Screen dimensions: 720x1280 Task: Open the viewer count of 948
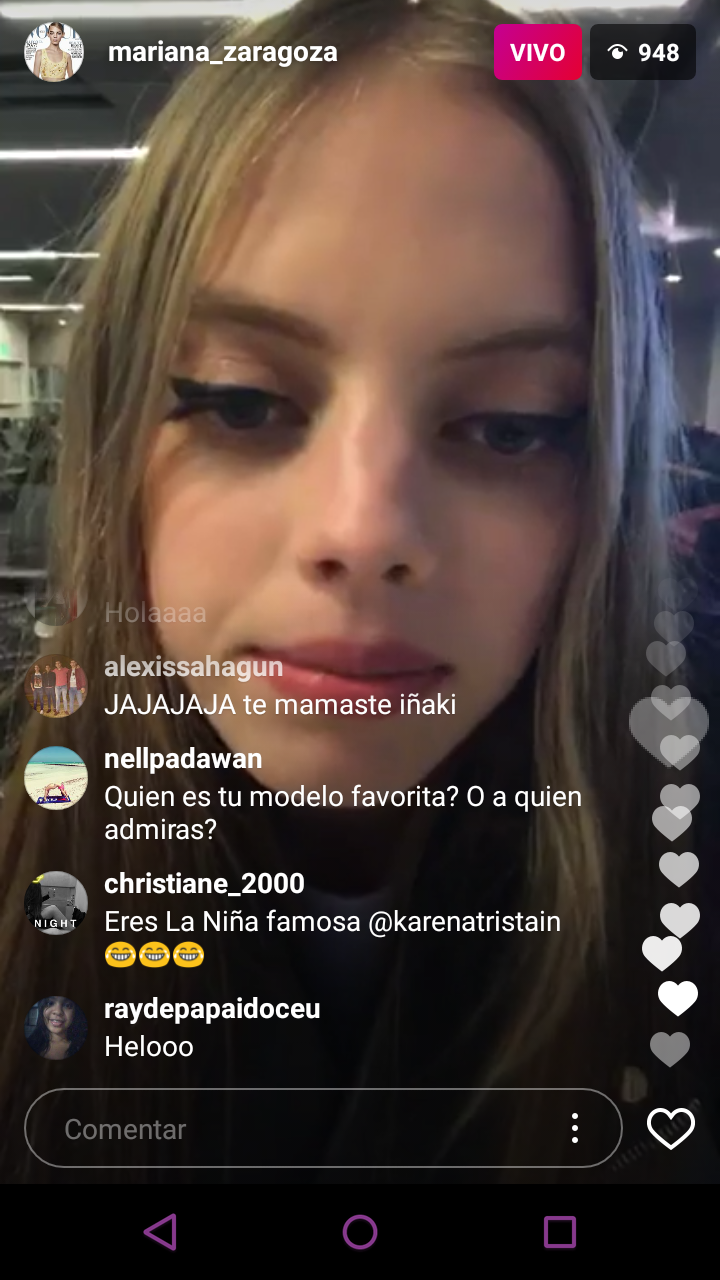pyautogui.click(x=643, y=52)
